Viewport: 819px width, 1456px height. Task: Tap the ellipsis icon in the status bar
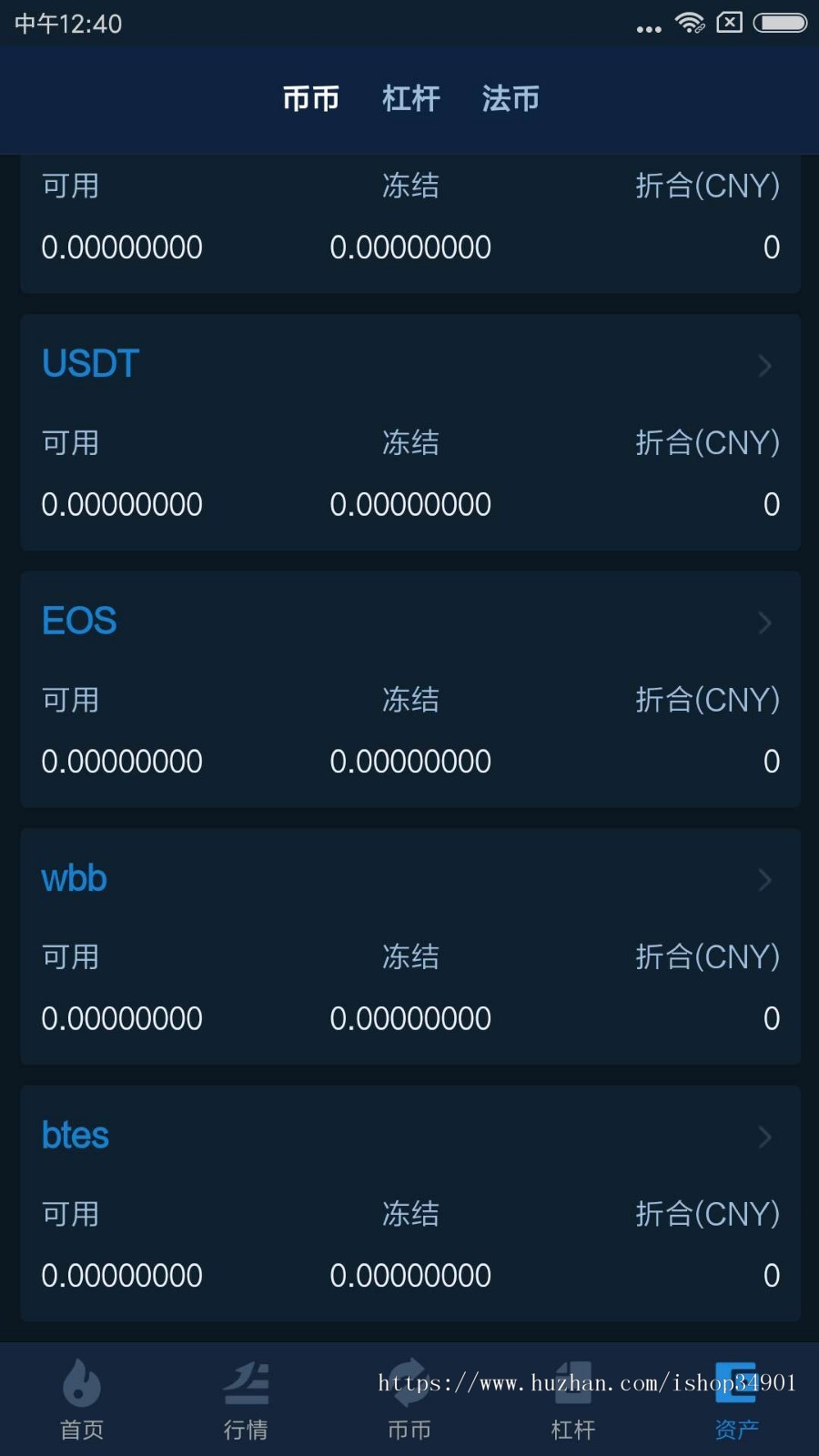pyautogui.click(x=648, y=29)
